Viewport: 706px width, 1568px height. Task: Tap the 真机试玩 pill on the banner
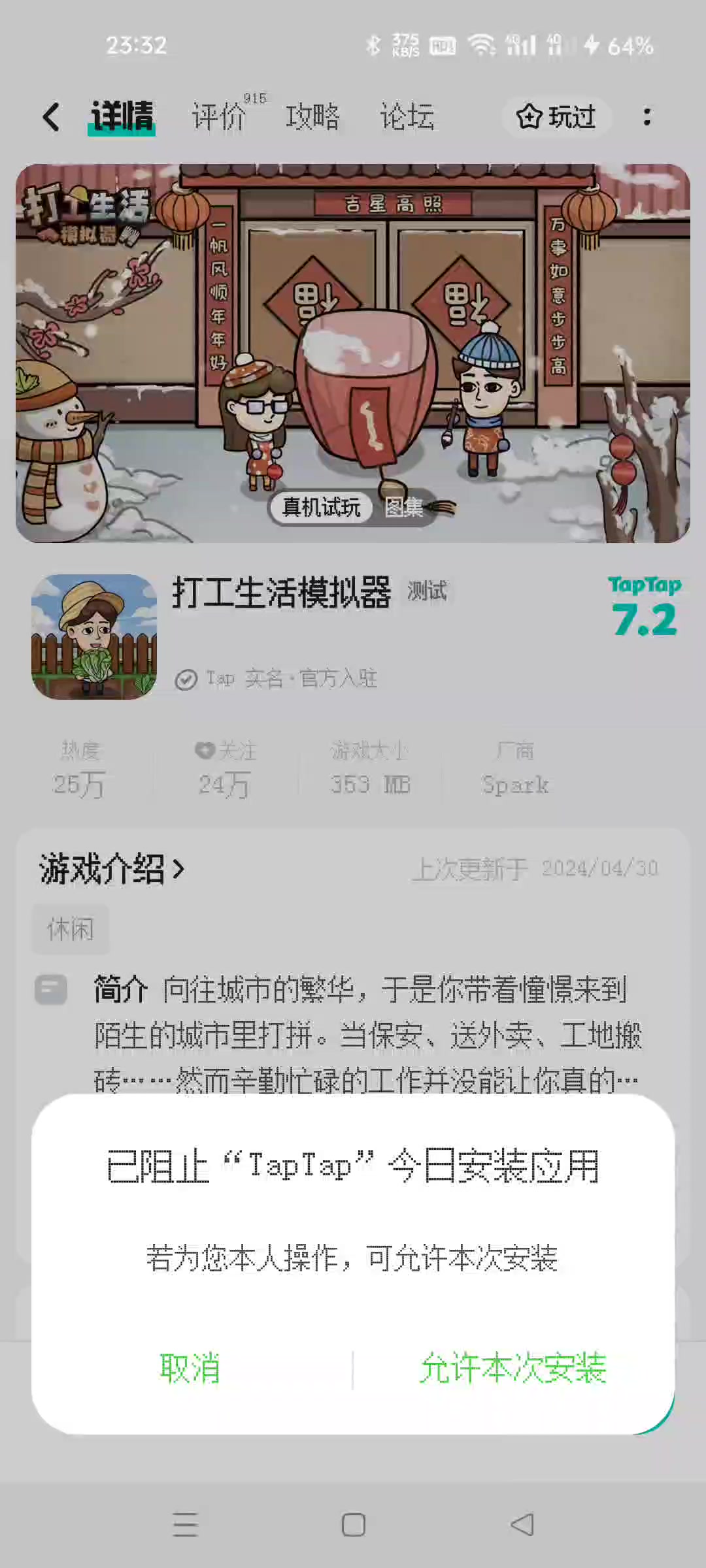pyautogui.click(x=320, y=507)
